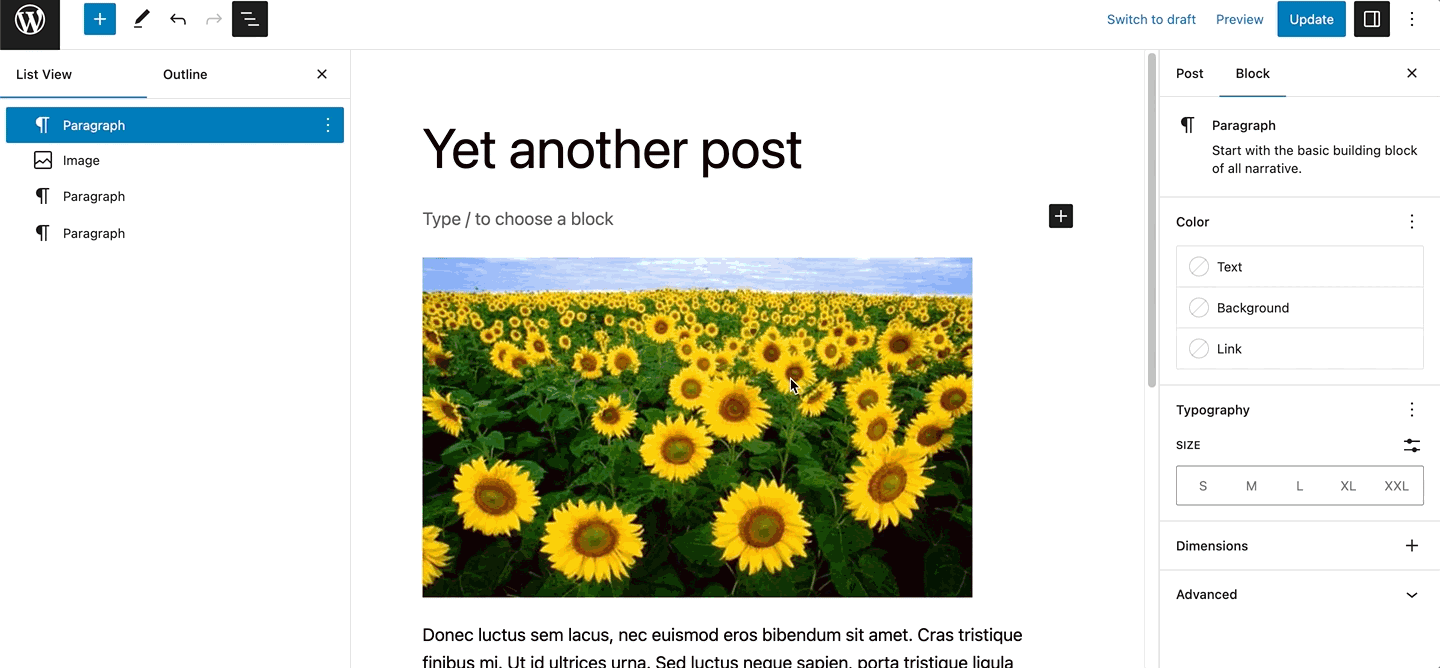Toggle the document overview list button
This screenshot has height=668, width=1440.
click(250, 19)
